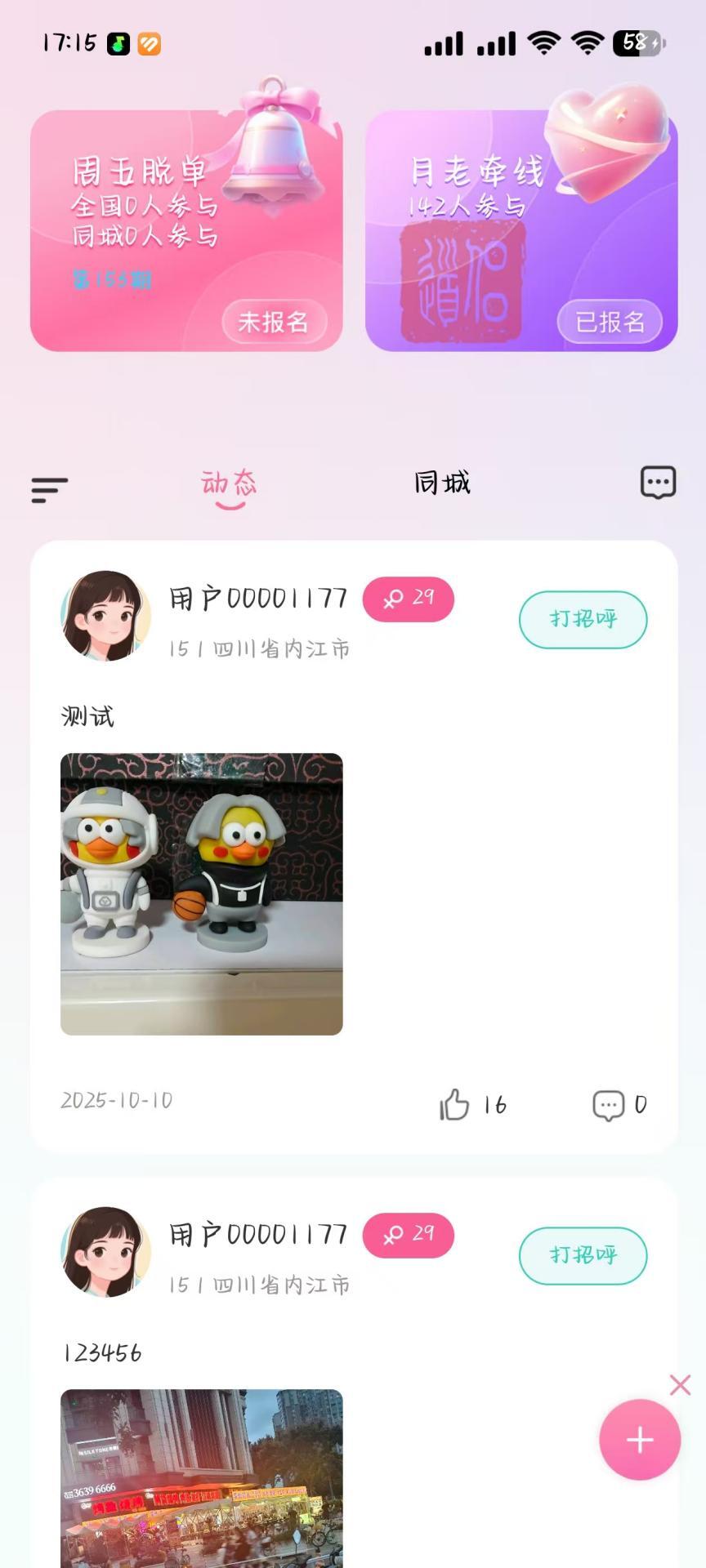
Task: Open the filter sort icon beside 动态 tab
Action: [x=49, y=488]
